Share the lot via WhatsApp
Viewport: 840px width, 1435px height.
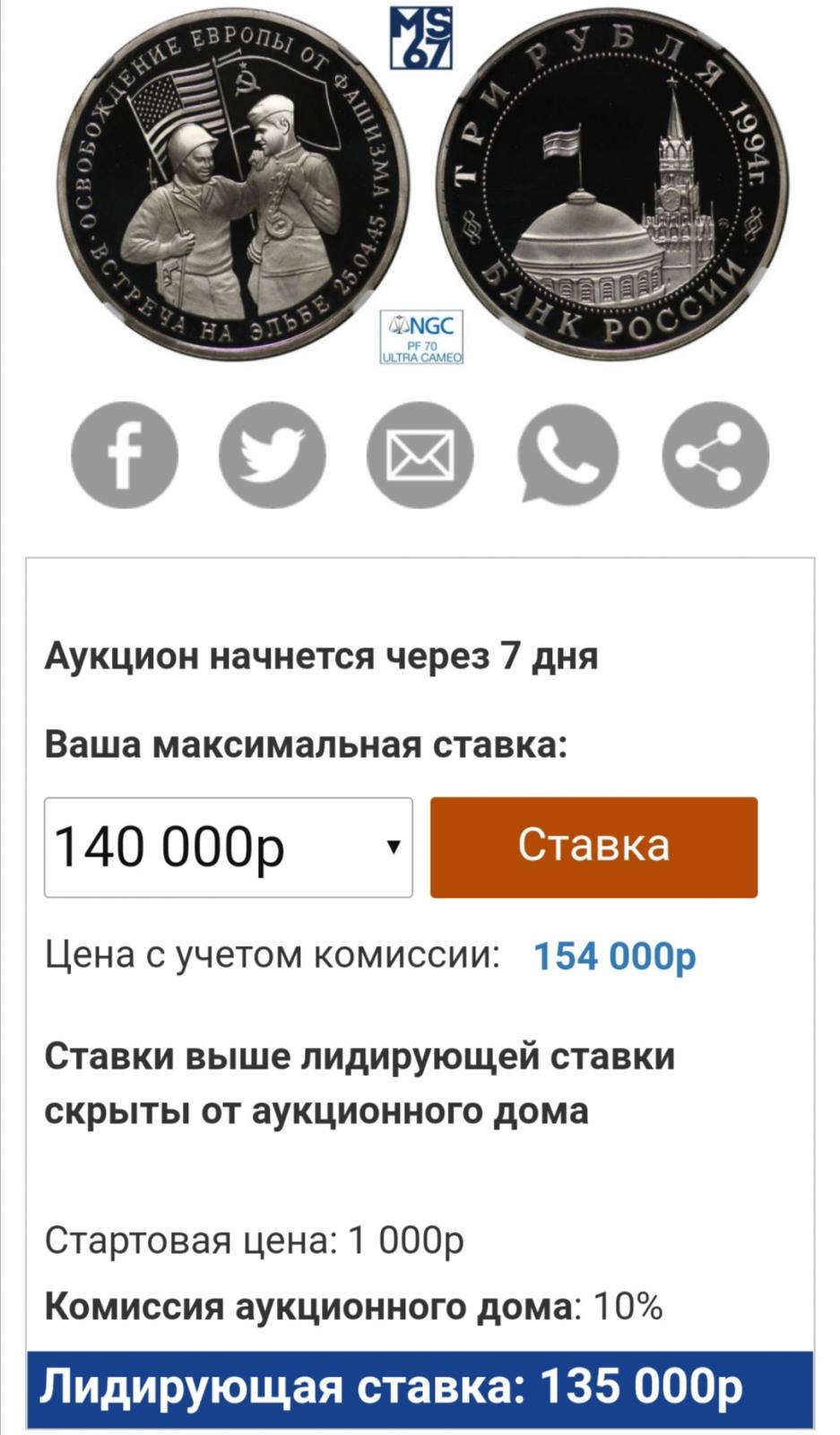point(567,455)
